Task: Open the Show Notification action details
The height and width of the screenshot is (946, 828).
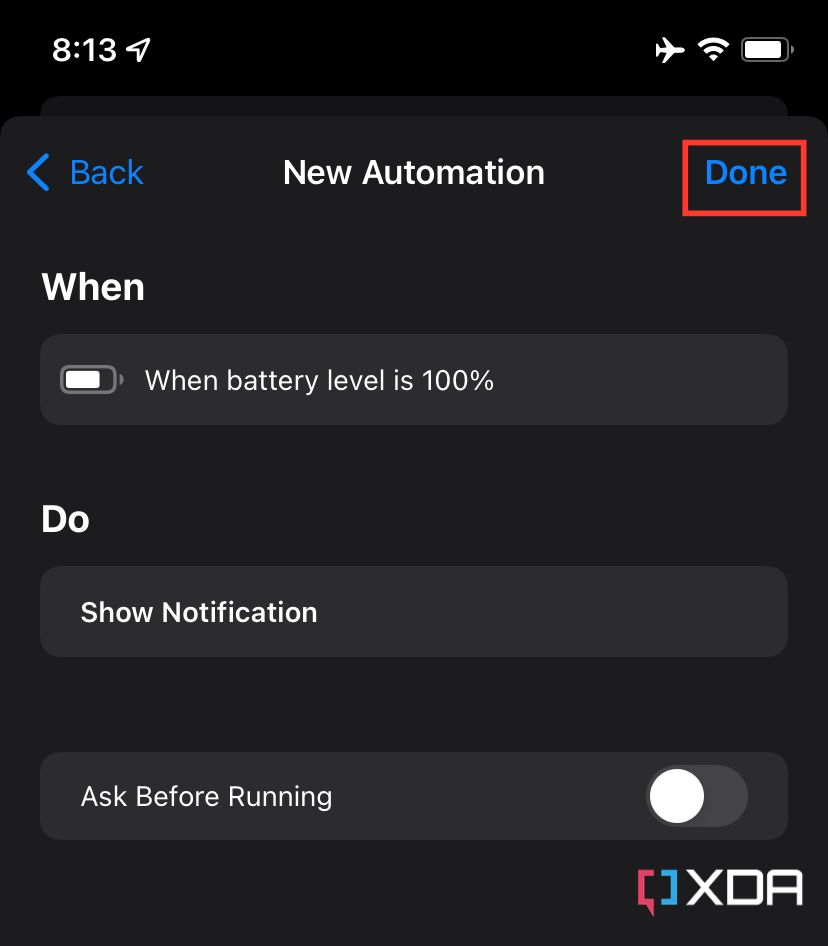Action: pos(414,611)
